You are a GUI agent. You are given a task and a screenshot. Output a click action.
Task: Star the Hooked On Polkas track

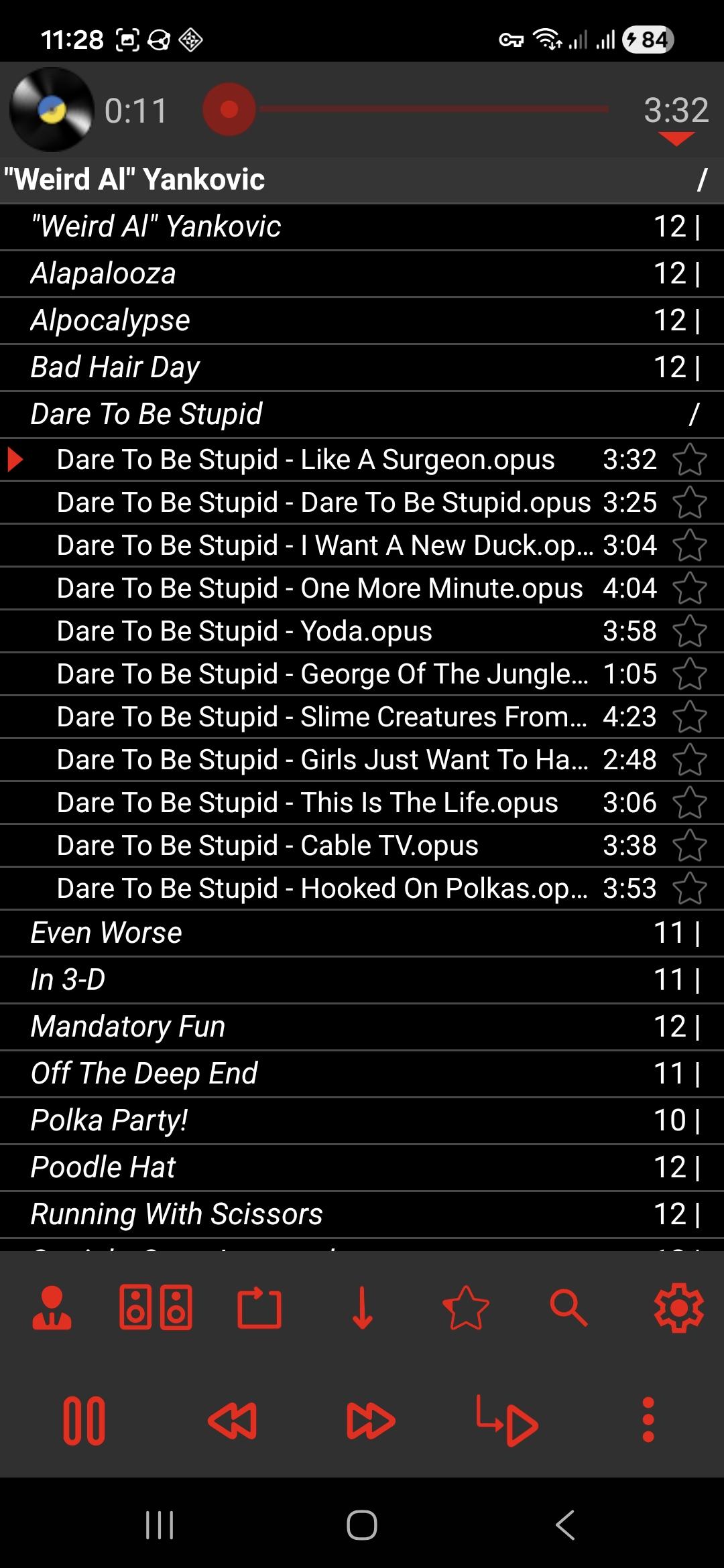pos(689,889)
